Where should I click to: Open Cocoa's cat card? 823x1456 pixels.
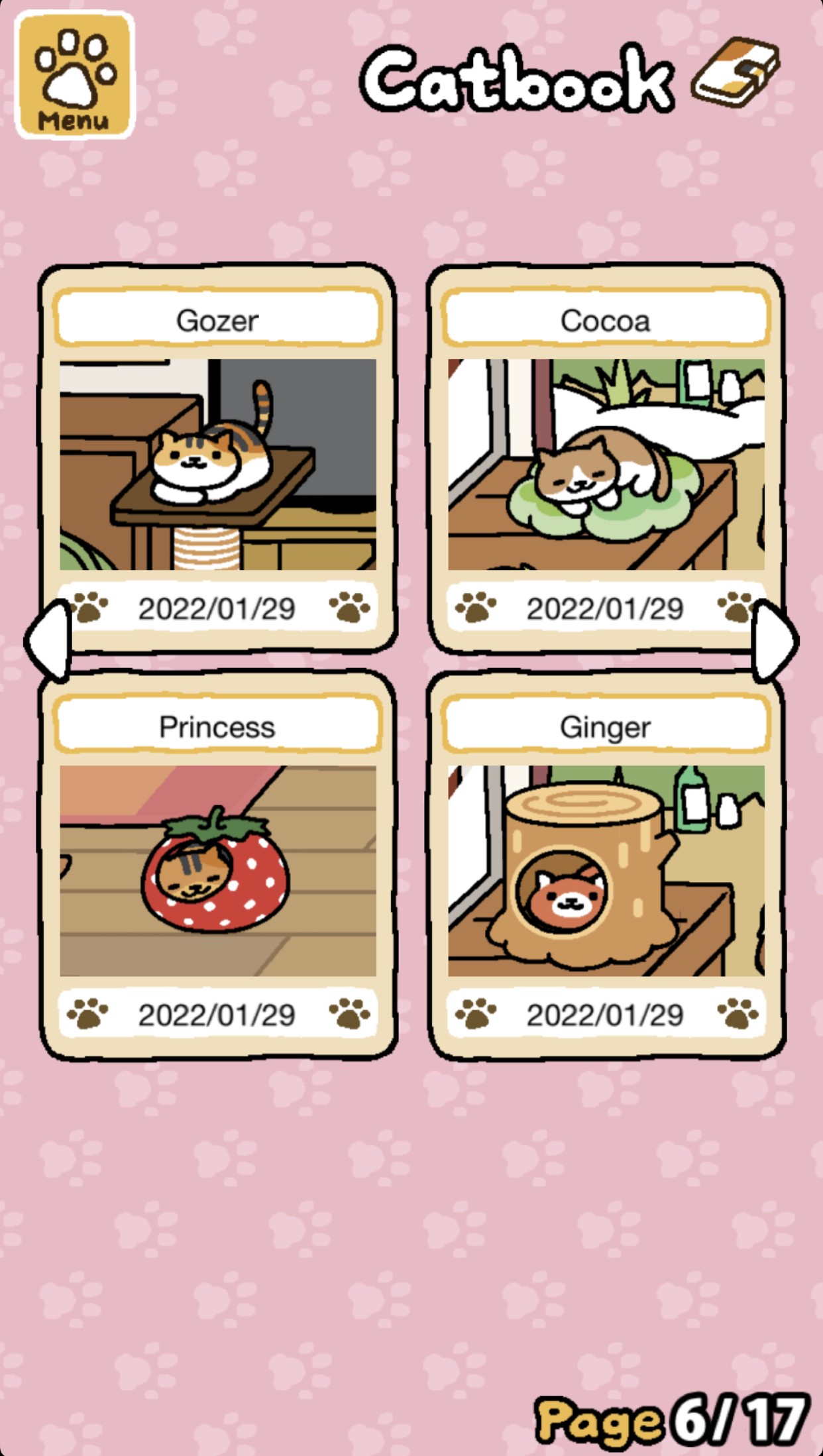(x=606, y=464)
